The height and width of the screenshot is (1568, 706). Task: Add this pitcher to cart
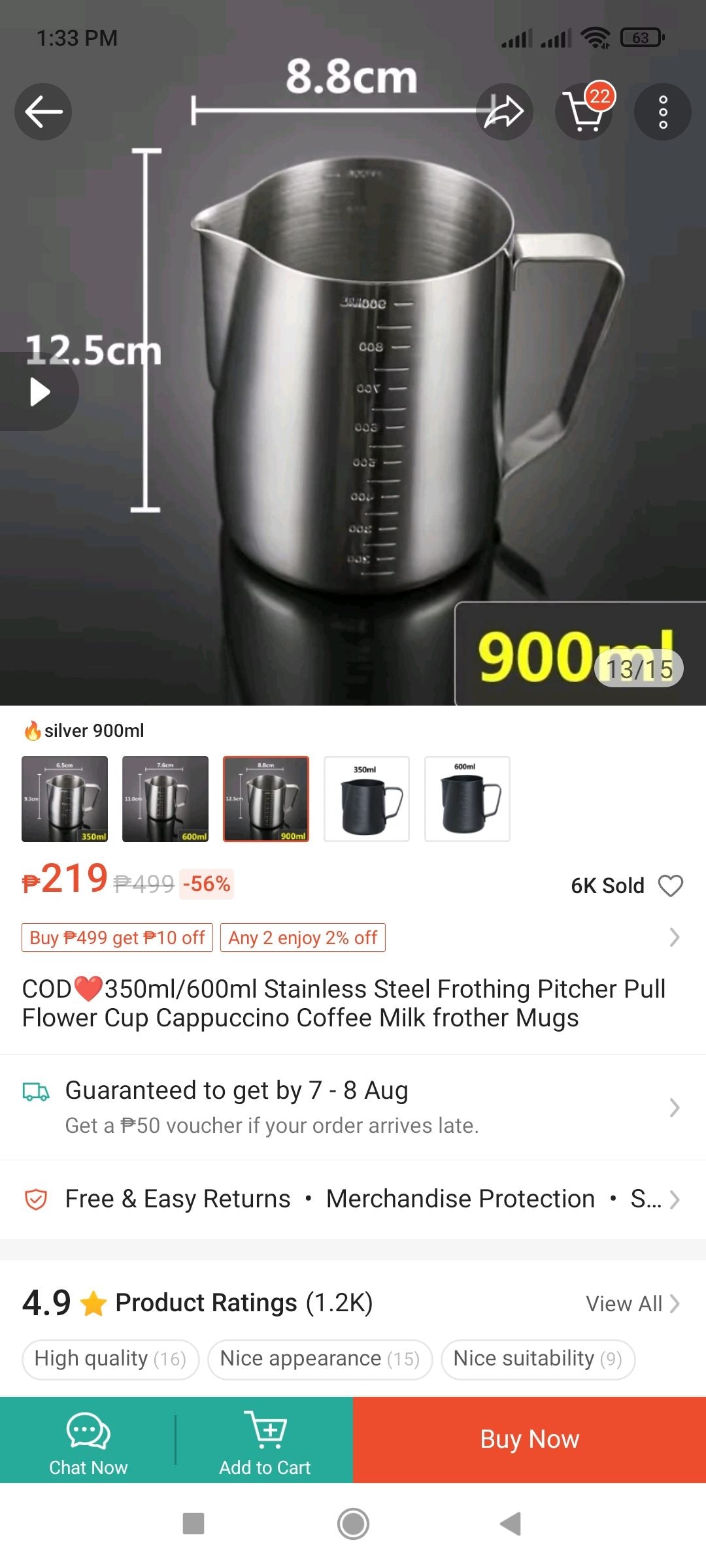(x=265, y=1440)
